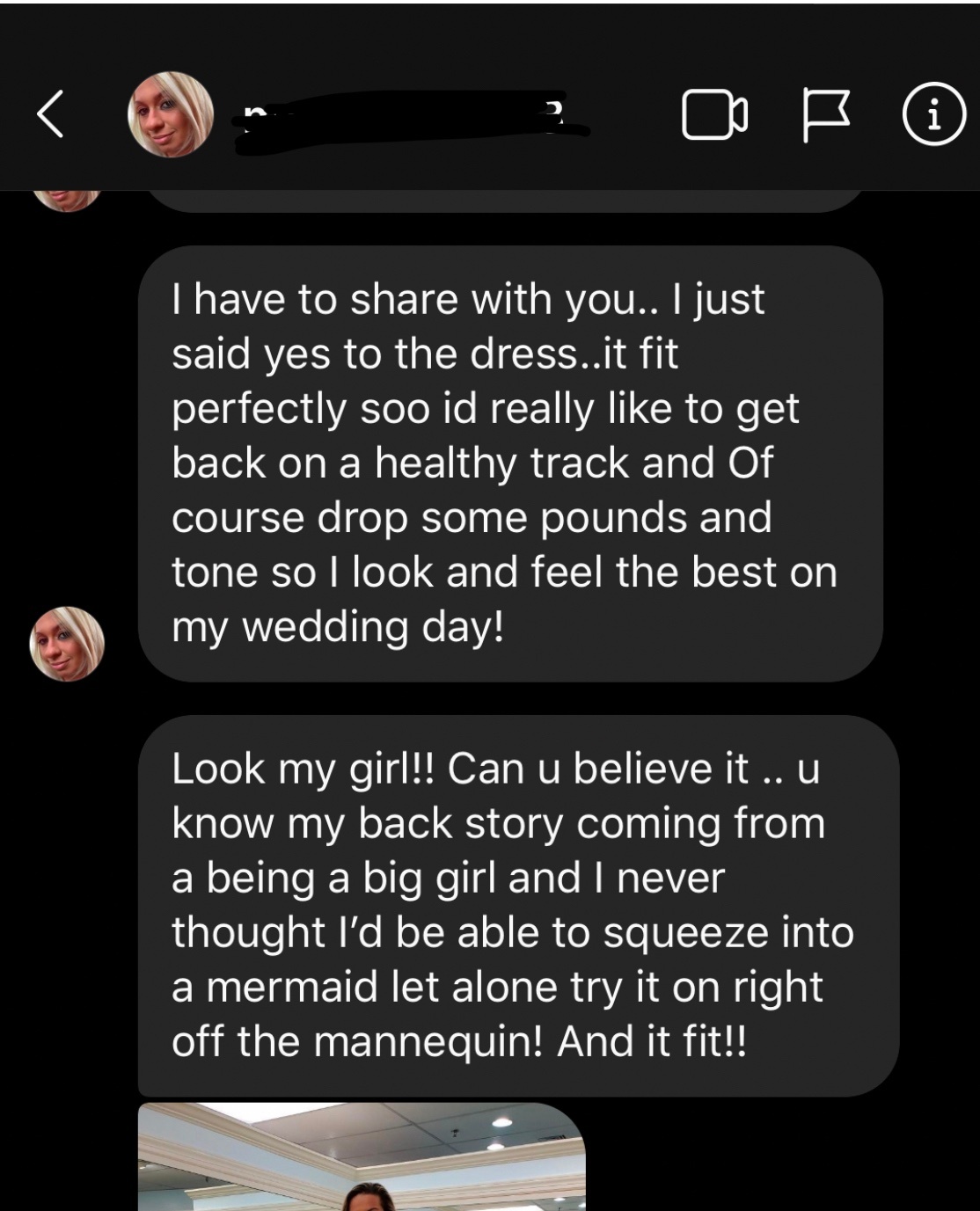Flag this conversation

point(826,115)
